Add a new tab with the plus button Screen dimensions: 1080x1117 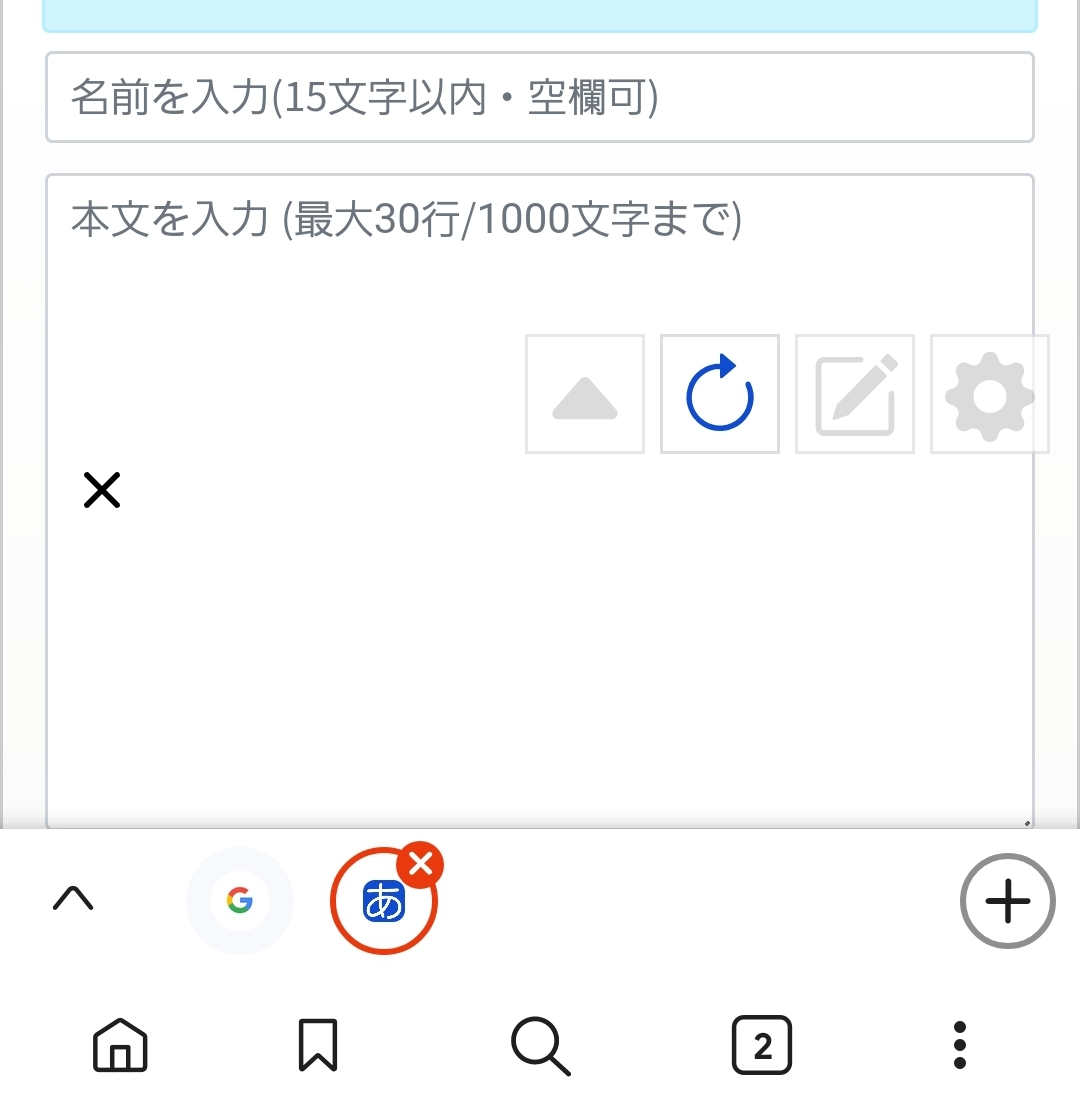[x=1007, y=901]
